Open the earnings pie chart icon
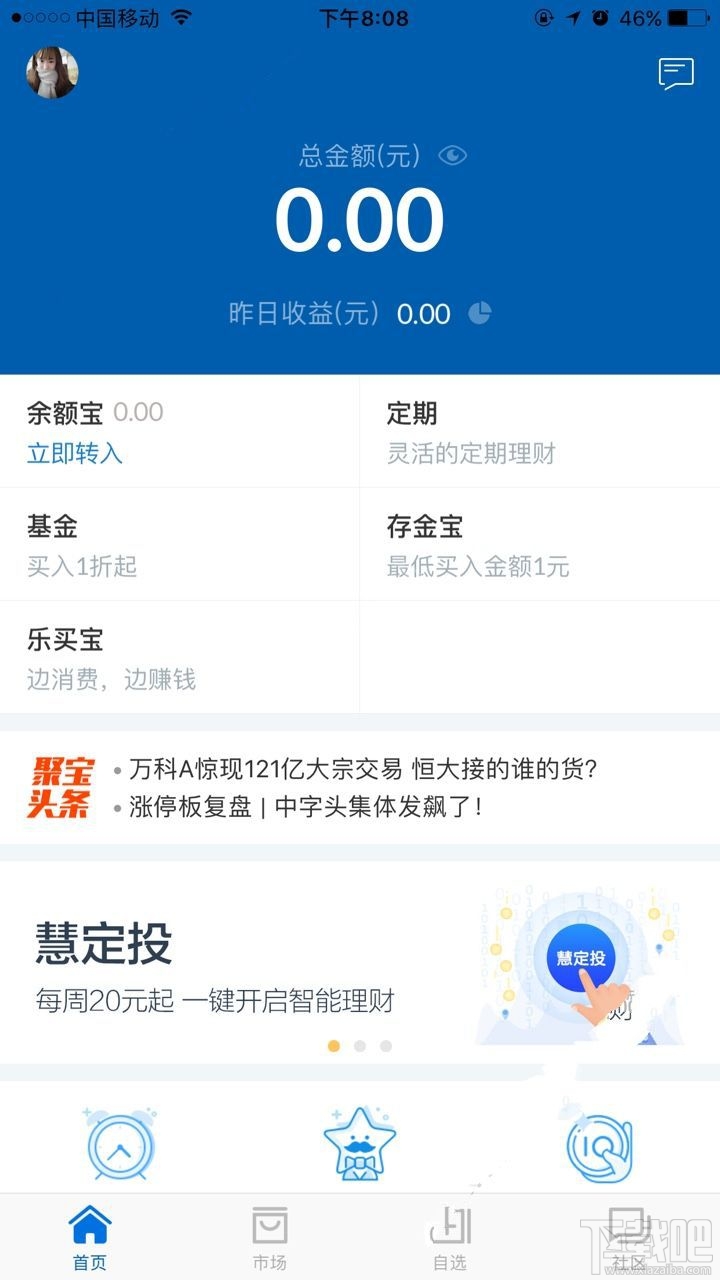 point(480,313)
